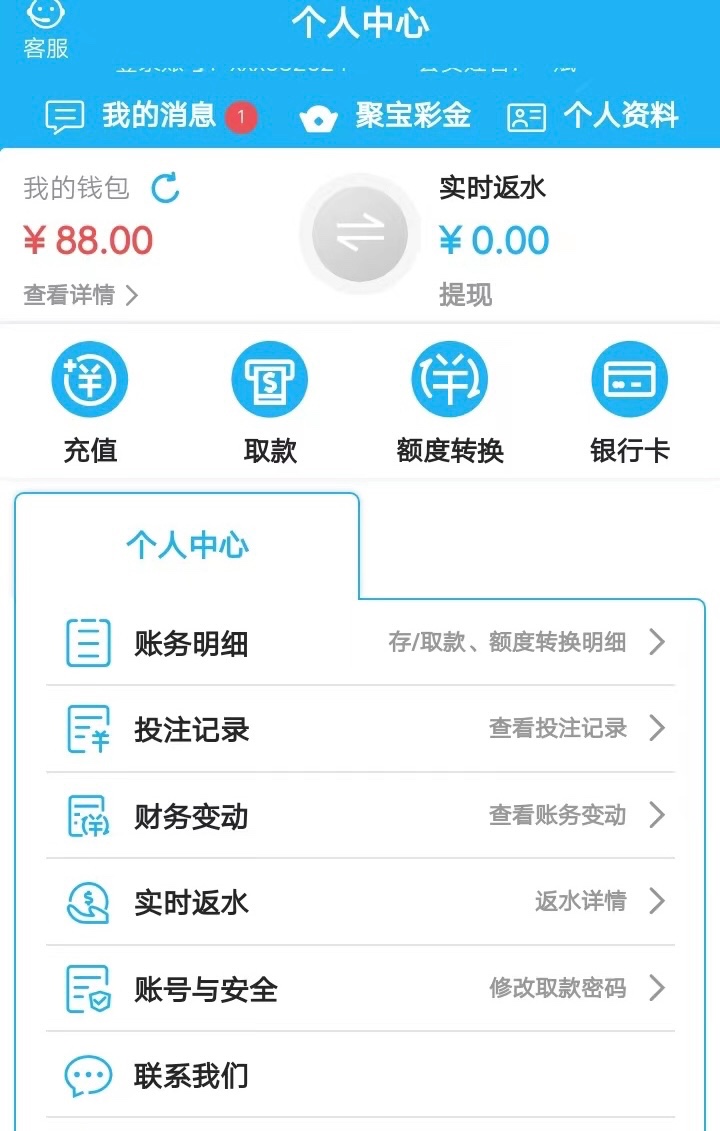Open 个人资料 profile info
The image size is (720, 1131).
click(594, 116)
